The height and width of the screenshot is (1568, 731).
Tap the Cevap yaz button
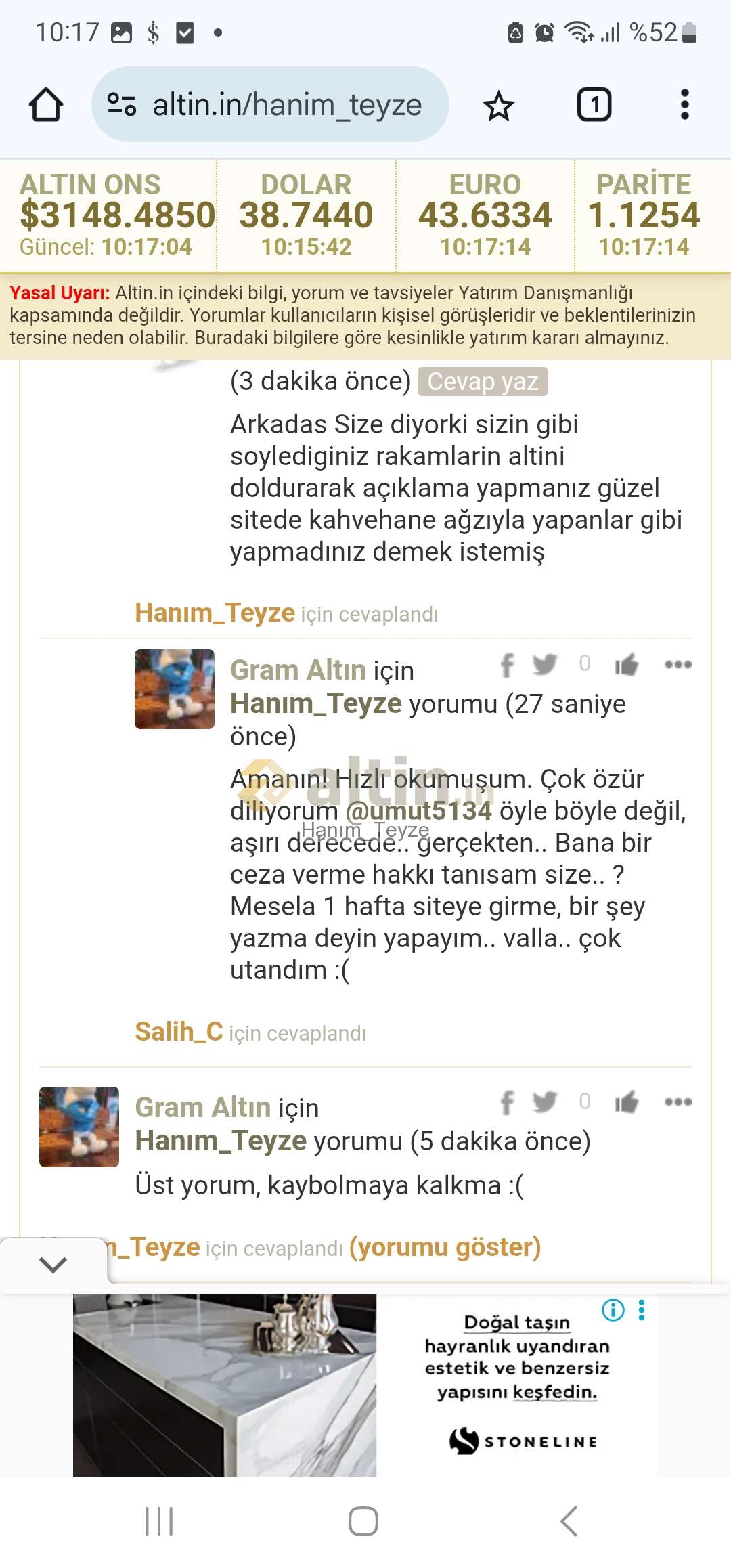(483, 382)
